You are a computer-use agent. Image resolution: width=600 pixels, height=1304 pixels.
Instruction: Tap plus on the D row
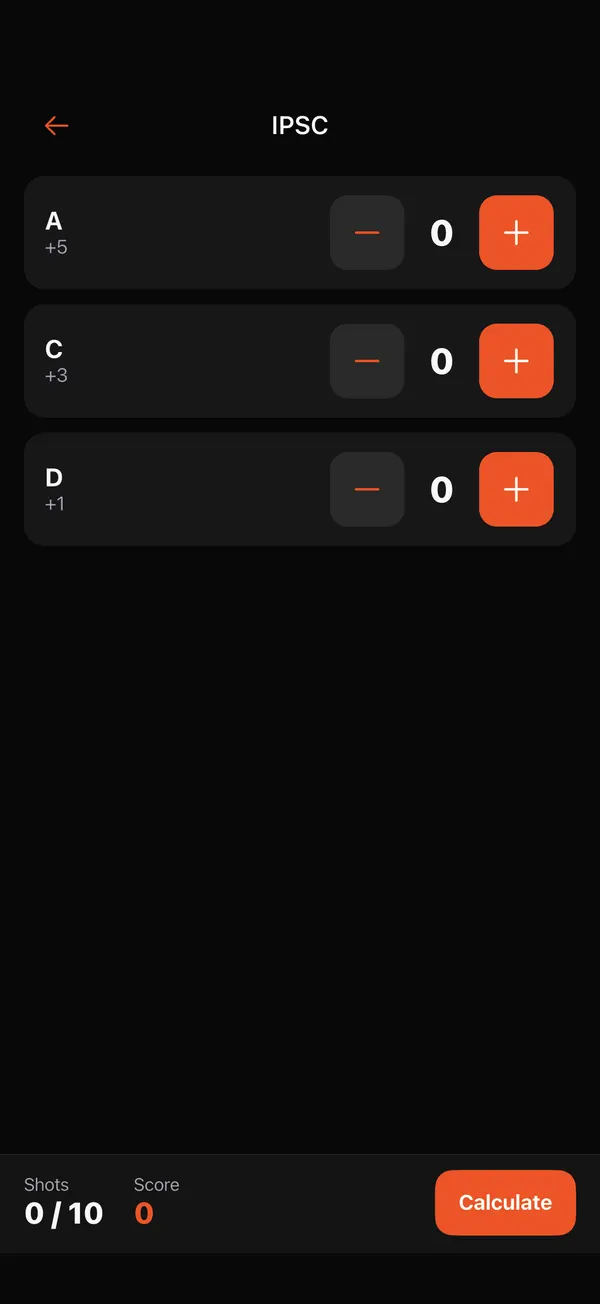pyautogui.click(x=516, y=489)
